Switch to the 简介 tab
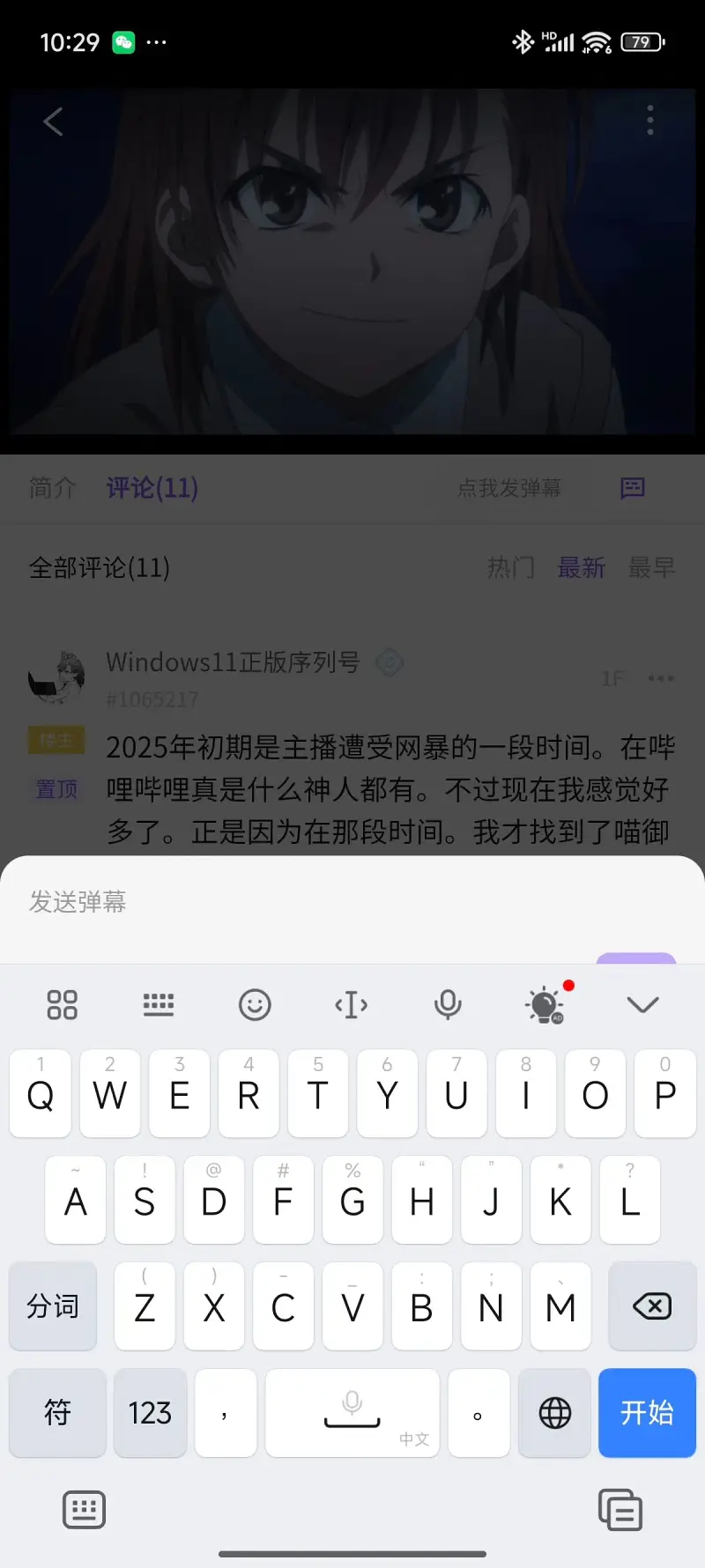705x1568 pixels. point(52,488)
